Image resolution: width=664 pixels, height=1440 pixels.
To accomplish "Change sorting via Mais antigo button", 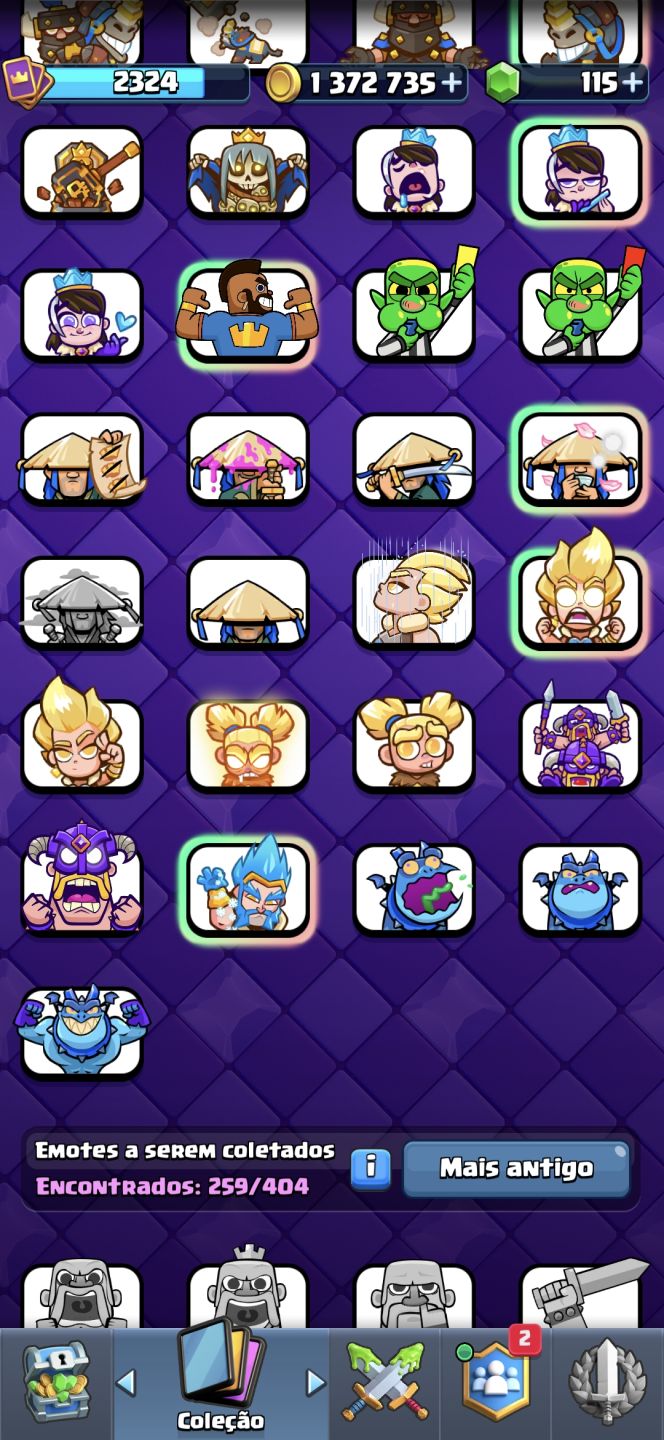I will [517, 1168].
